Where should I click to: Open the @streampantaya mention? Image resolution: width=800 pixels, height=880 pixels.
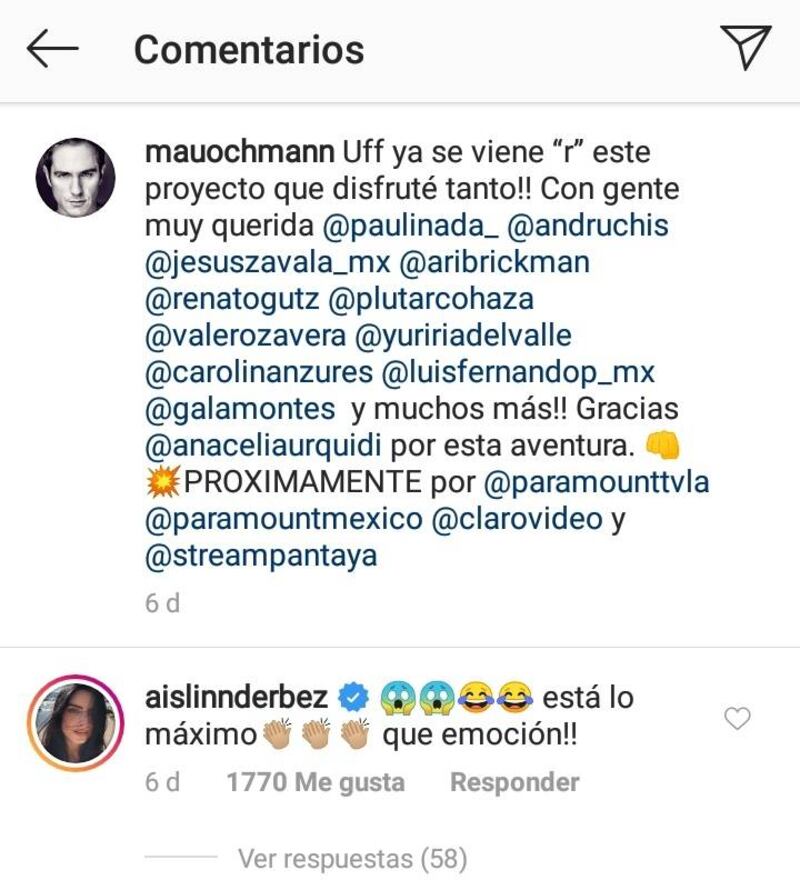point(261,556)
